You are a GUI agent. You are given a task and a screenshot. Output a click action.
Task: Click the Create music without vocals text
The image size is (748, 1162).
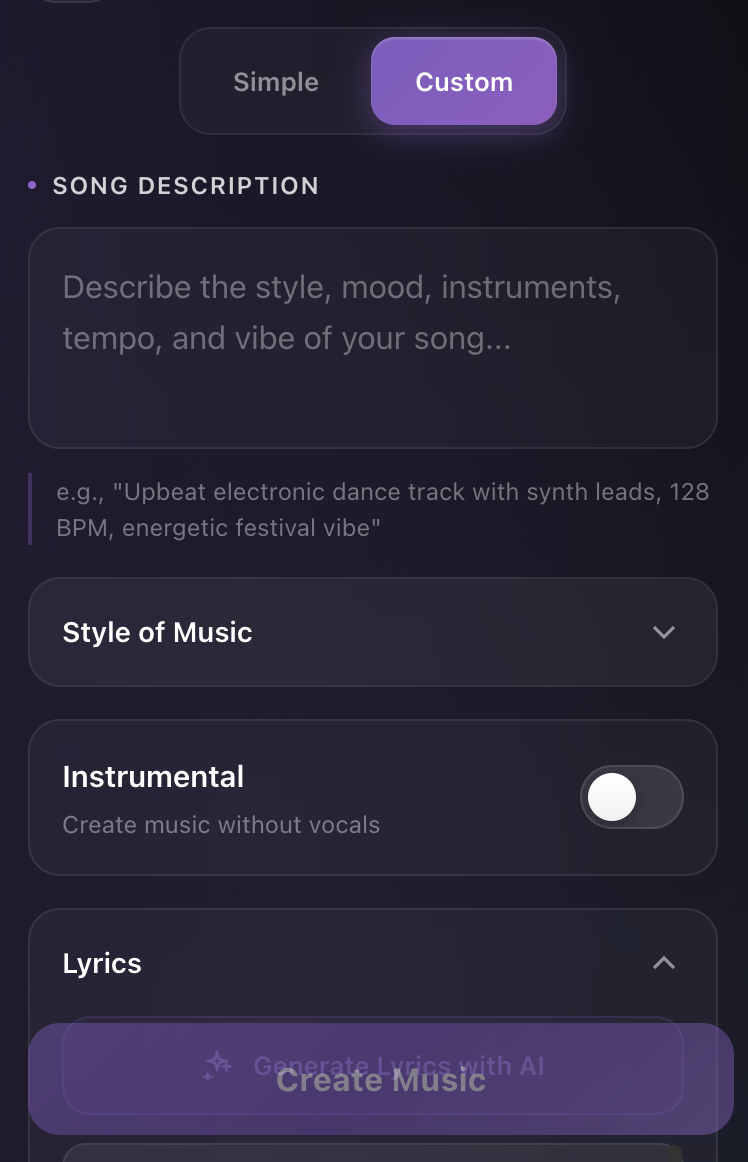pyautogui.click(x=221, y=824)
